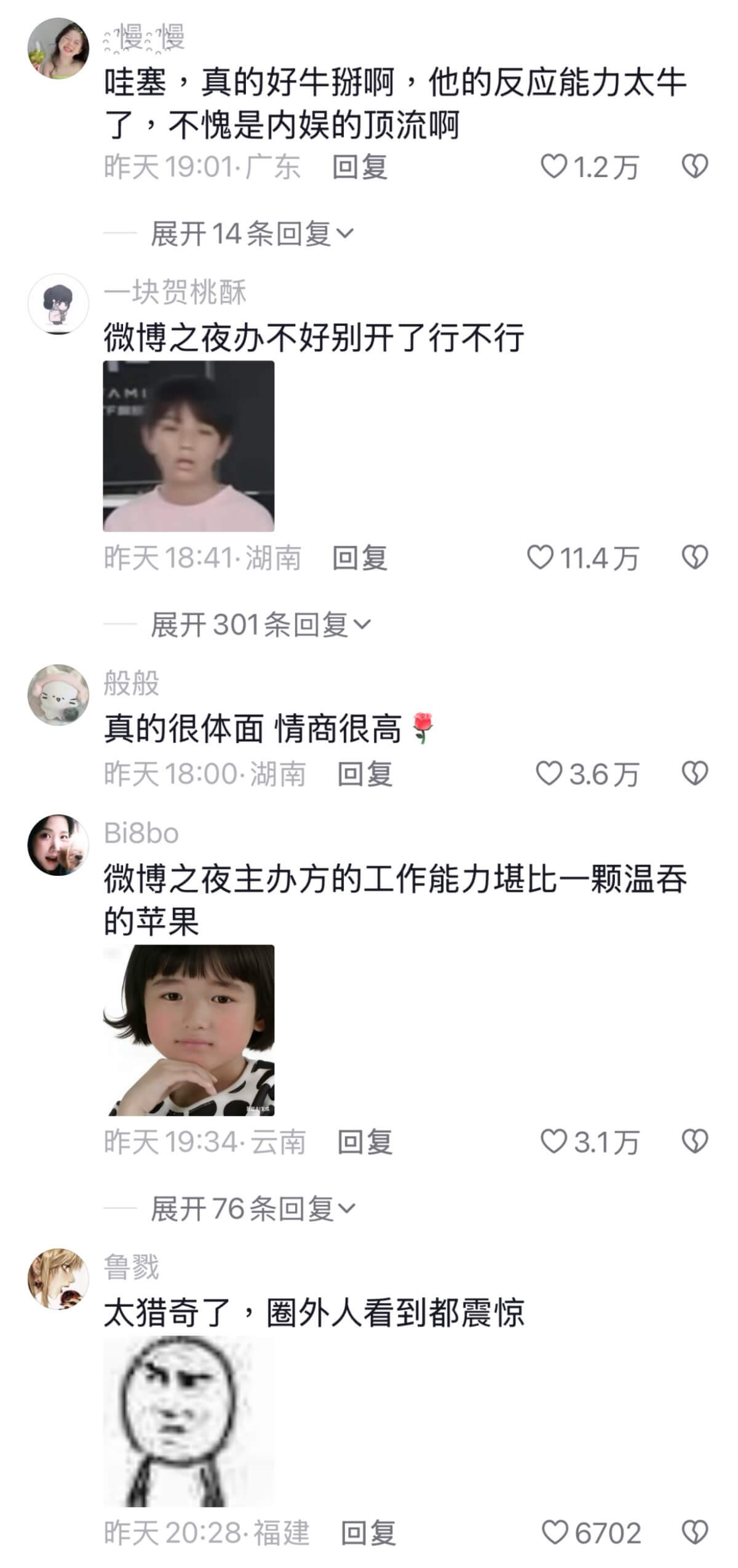Image resolution: width=738 pixels, height=1568 pixels.
Task: Like the comment by 慢慢
Action: coord(553,167)
